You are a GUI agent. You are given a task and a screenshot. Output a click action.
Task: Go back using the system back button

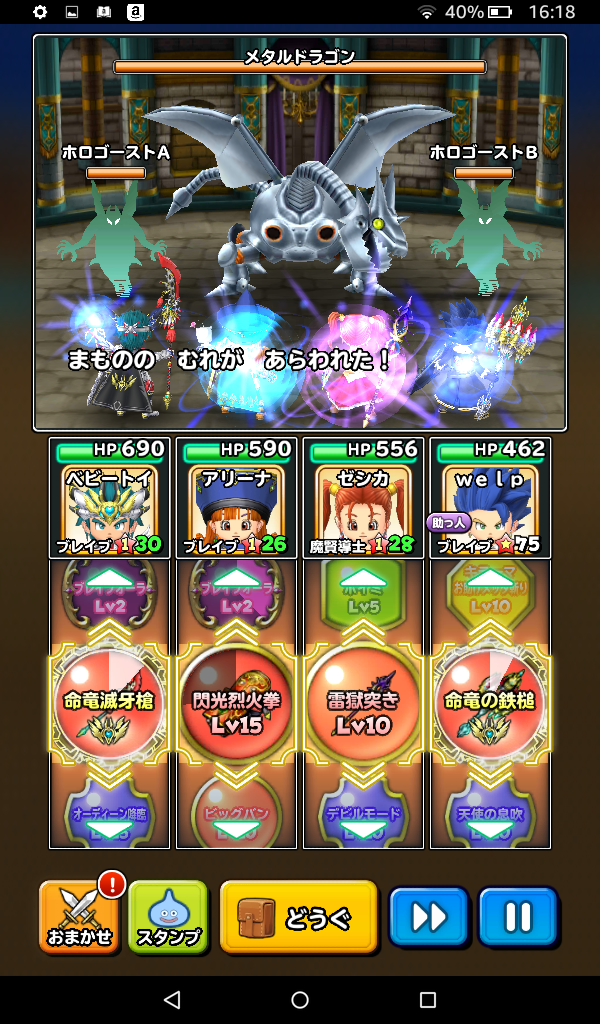172,999
